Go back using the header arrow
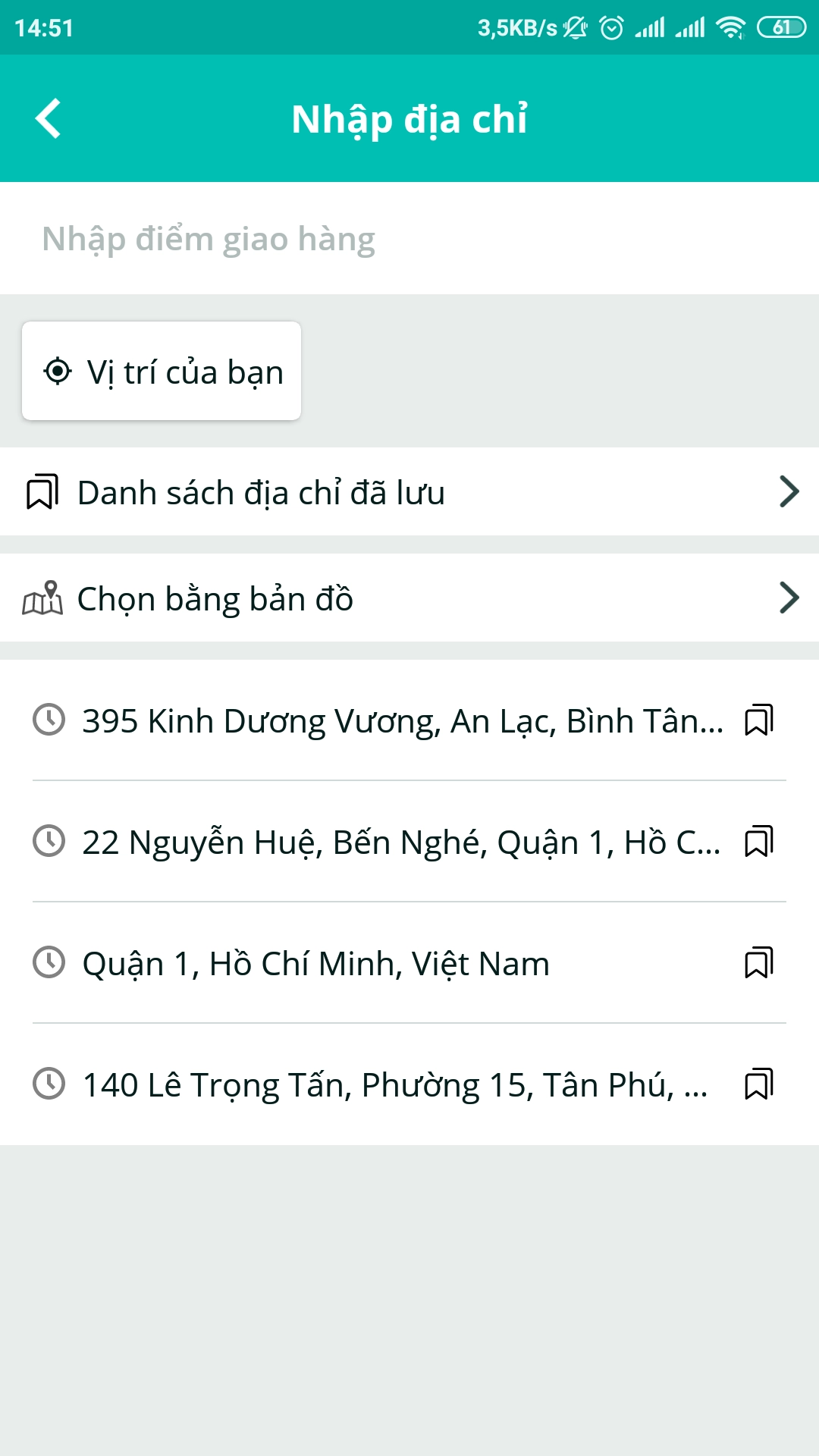The height and width of the screenshot is (1456, 819). (x=49, y=119)
